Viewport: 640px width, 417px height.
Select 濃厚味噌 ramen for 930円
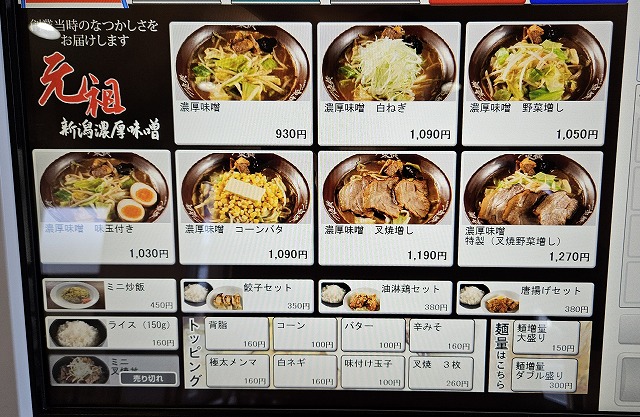(241, 84)
